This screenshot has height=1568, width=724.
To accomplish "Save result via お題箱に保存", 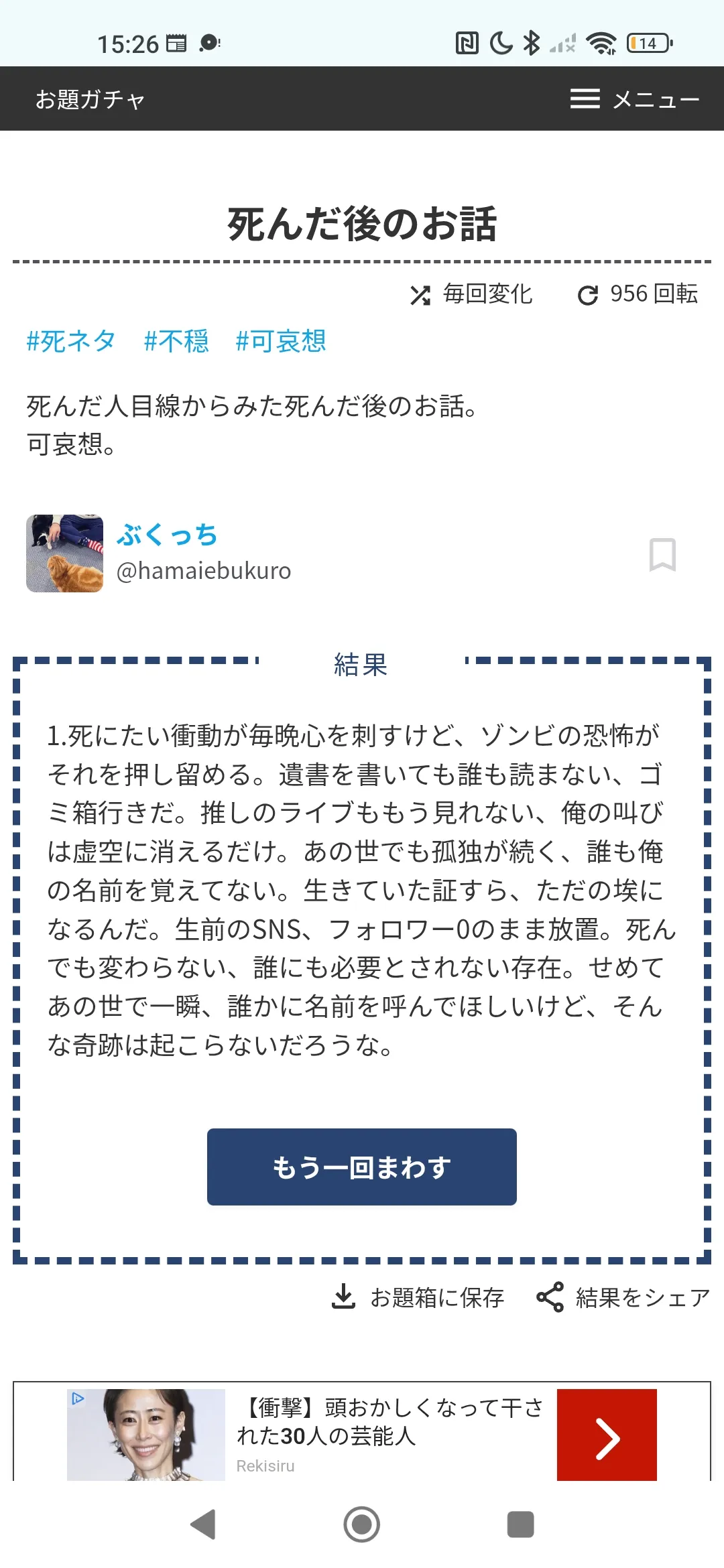I will (418, 1297).
